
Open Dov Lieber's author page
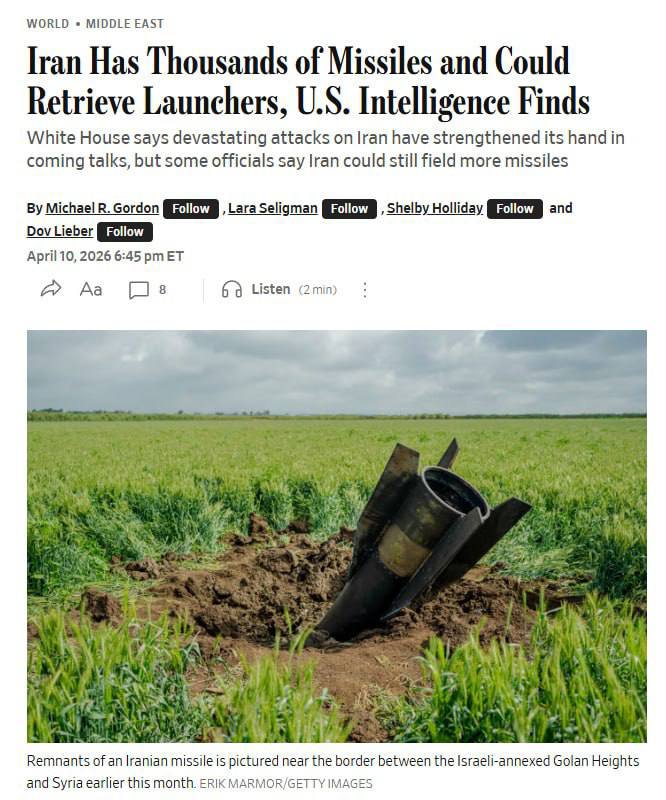click(59, 232)
